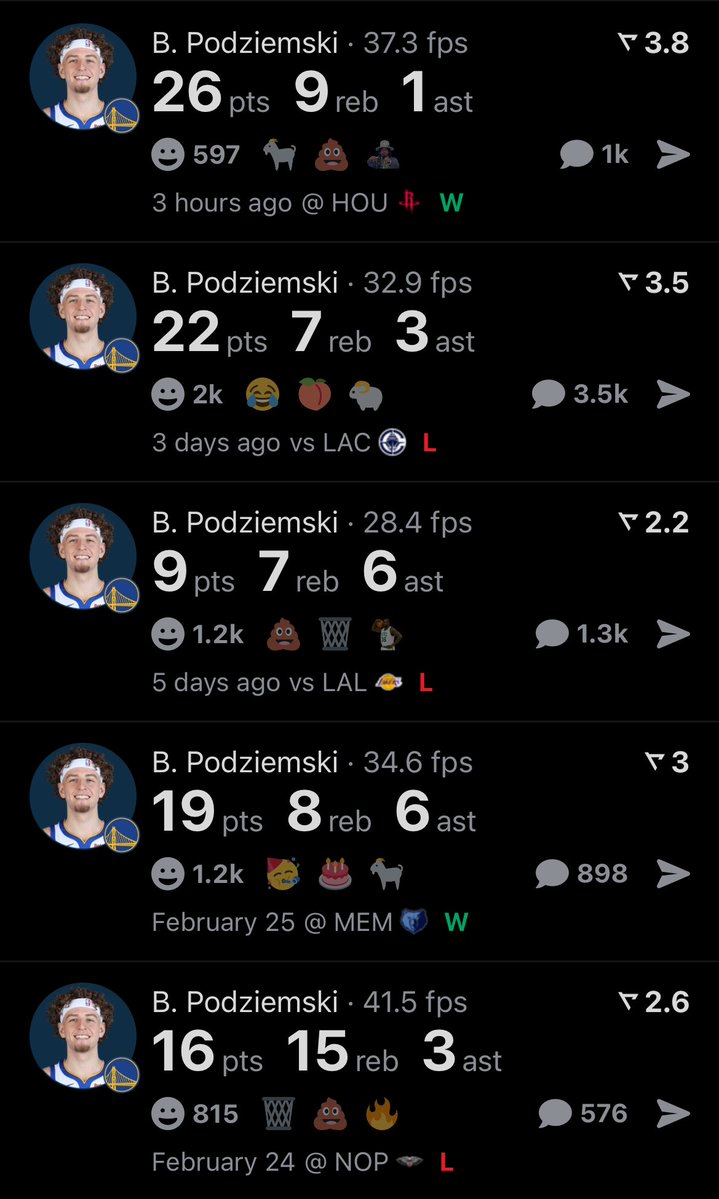The height and width of the screenshot is (1199, 719).
Task: Share the 26-point game at HOU
Action: click(673, 154)
